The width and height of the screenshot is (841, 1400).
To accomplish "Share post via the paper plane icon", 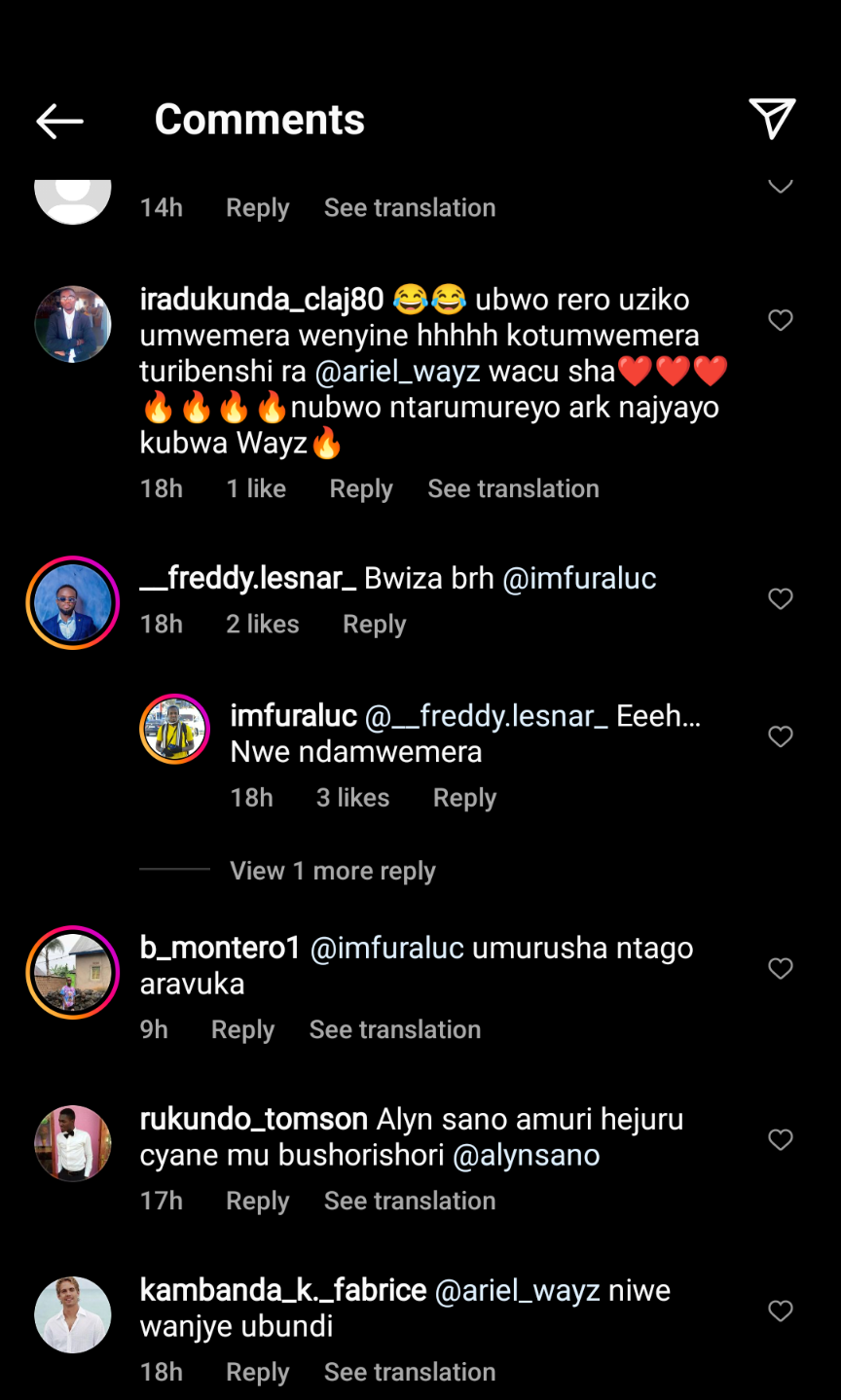I will [772, 119].
